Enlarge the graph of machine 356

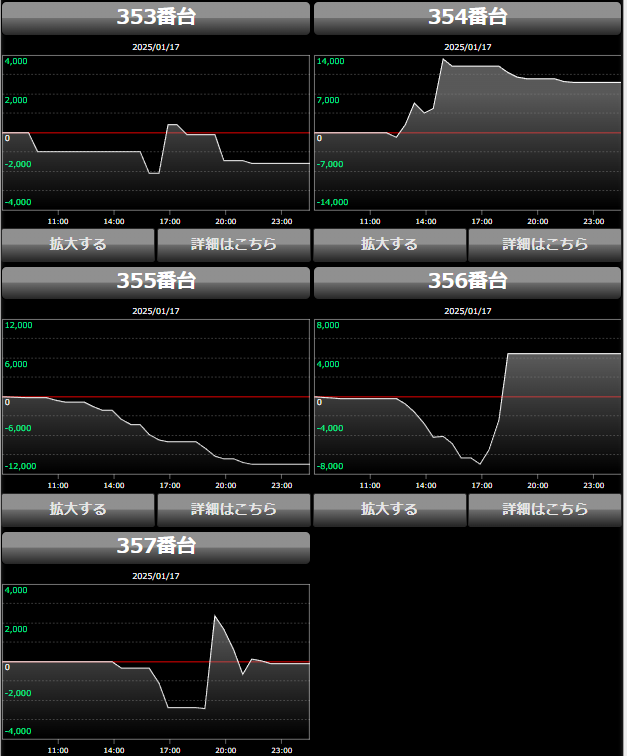pyautogui.click(x=390, y=509)
